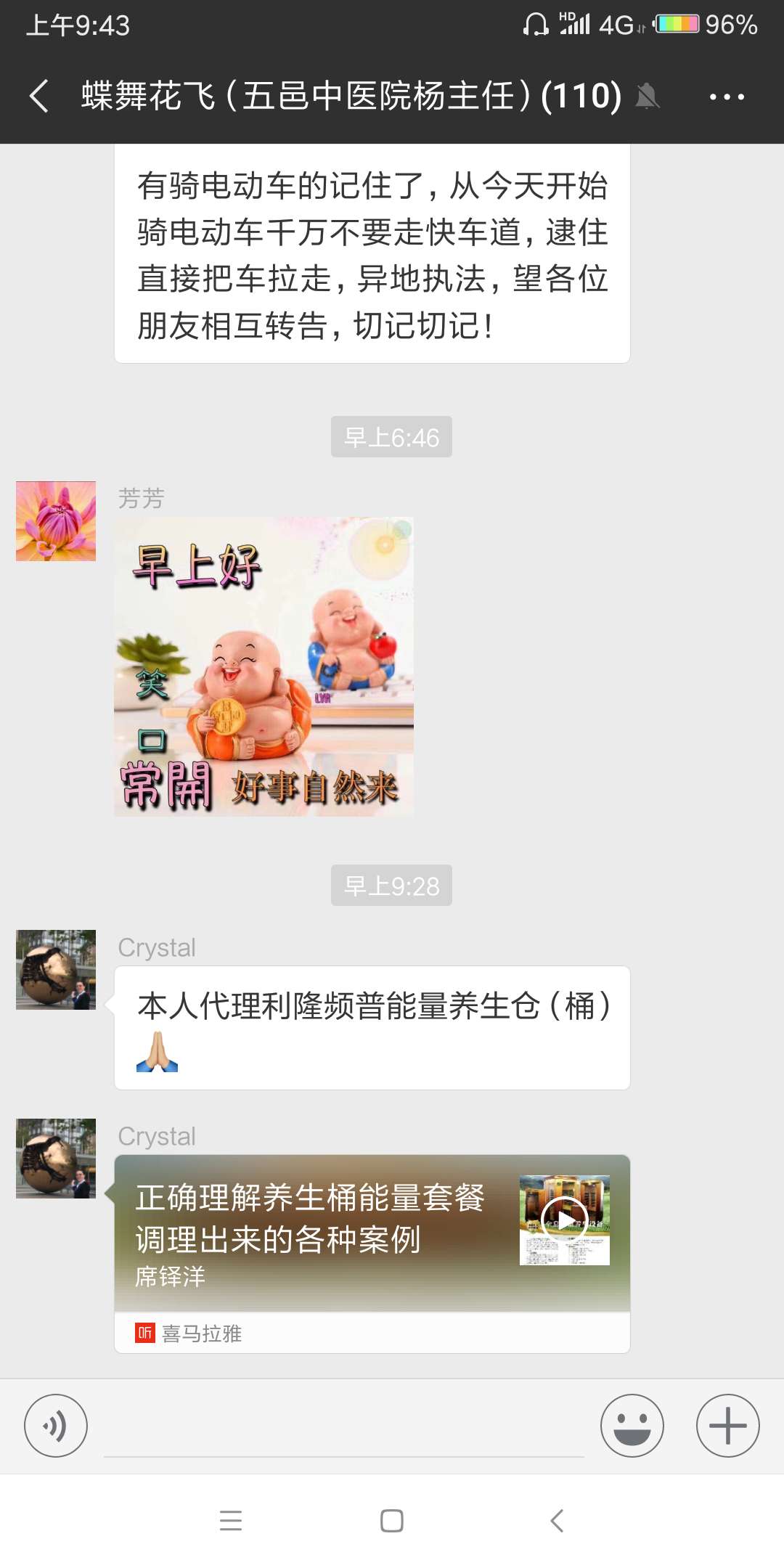
Task: Click the plus icon to add attachments
Action: coord(726,1425)
